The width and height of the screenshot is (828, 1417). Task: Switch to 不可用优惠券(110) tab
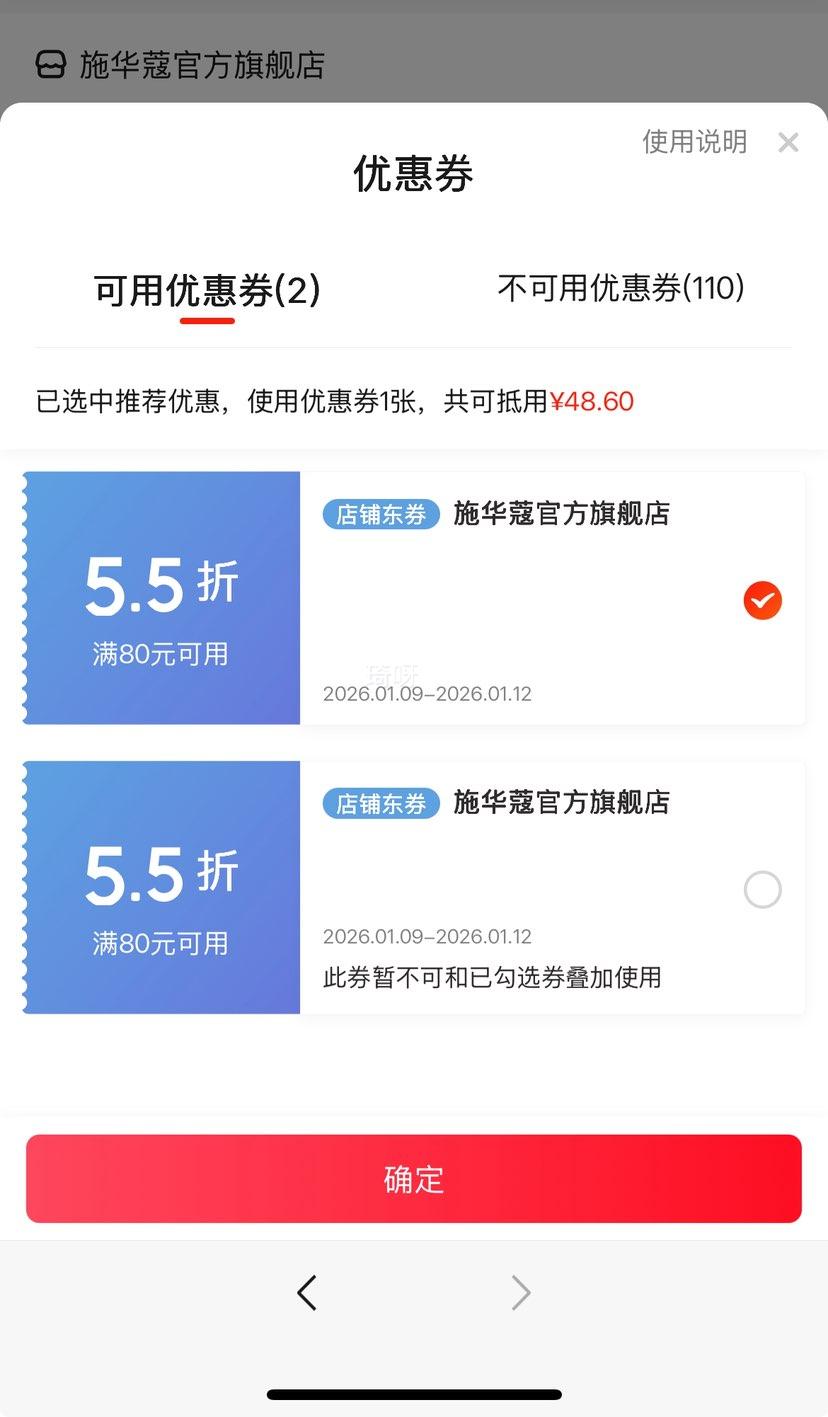[621, 289]
